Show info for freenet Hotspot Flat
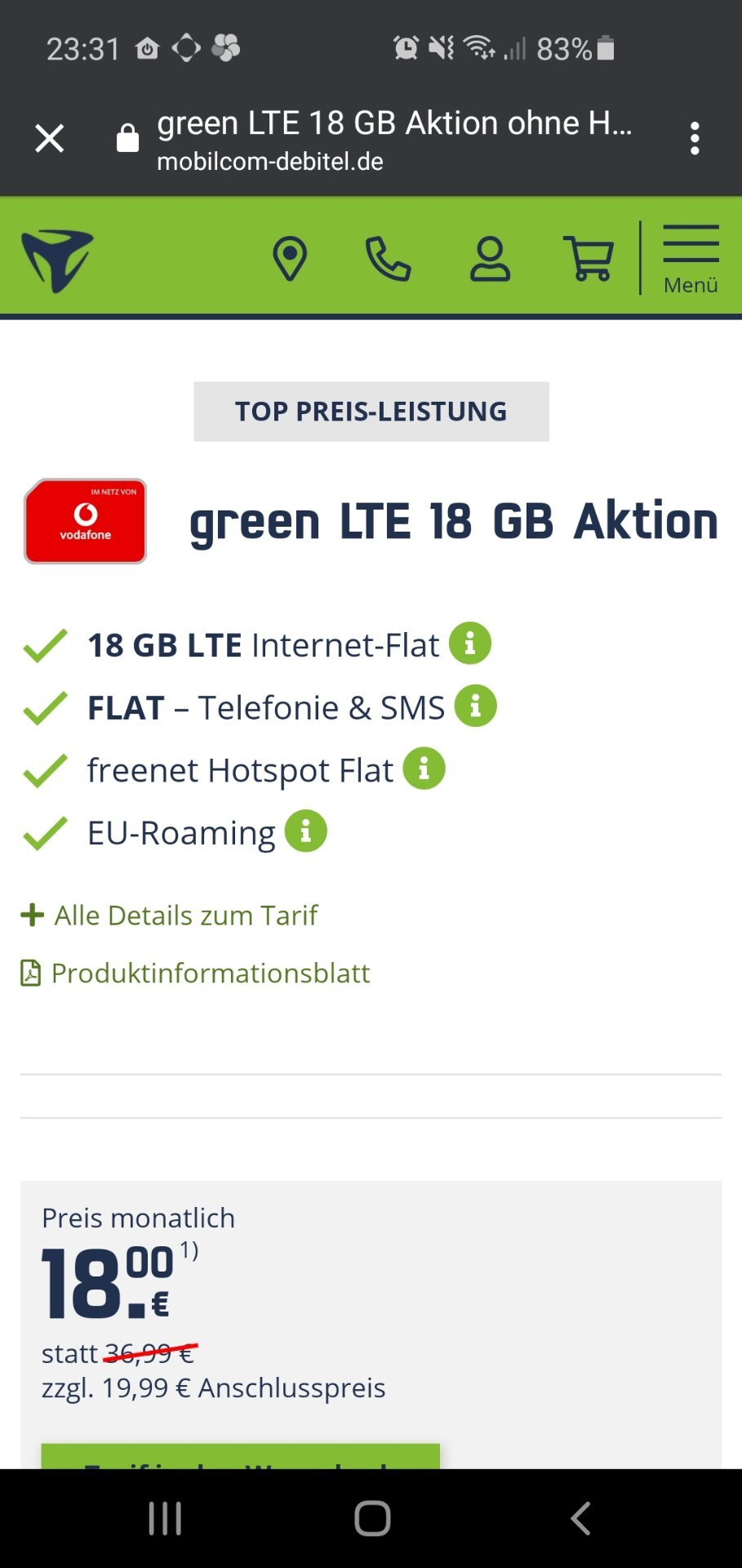Screen dimensions: 742x1568 point(424,768)
